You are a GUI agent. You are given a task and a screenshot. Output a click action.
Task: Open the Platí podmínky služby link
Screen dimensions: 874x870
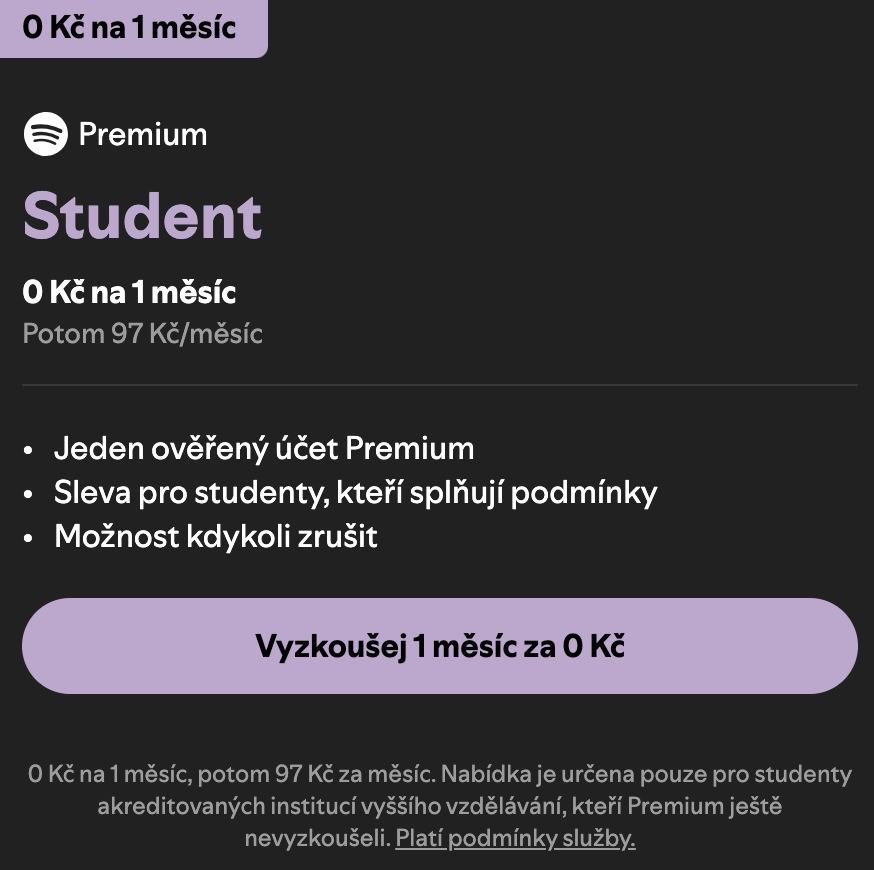tap(515, 838)
